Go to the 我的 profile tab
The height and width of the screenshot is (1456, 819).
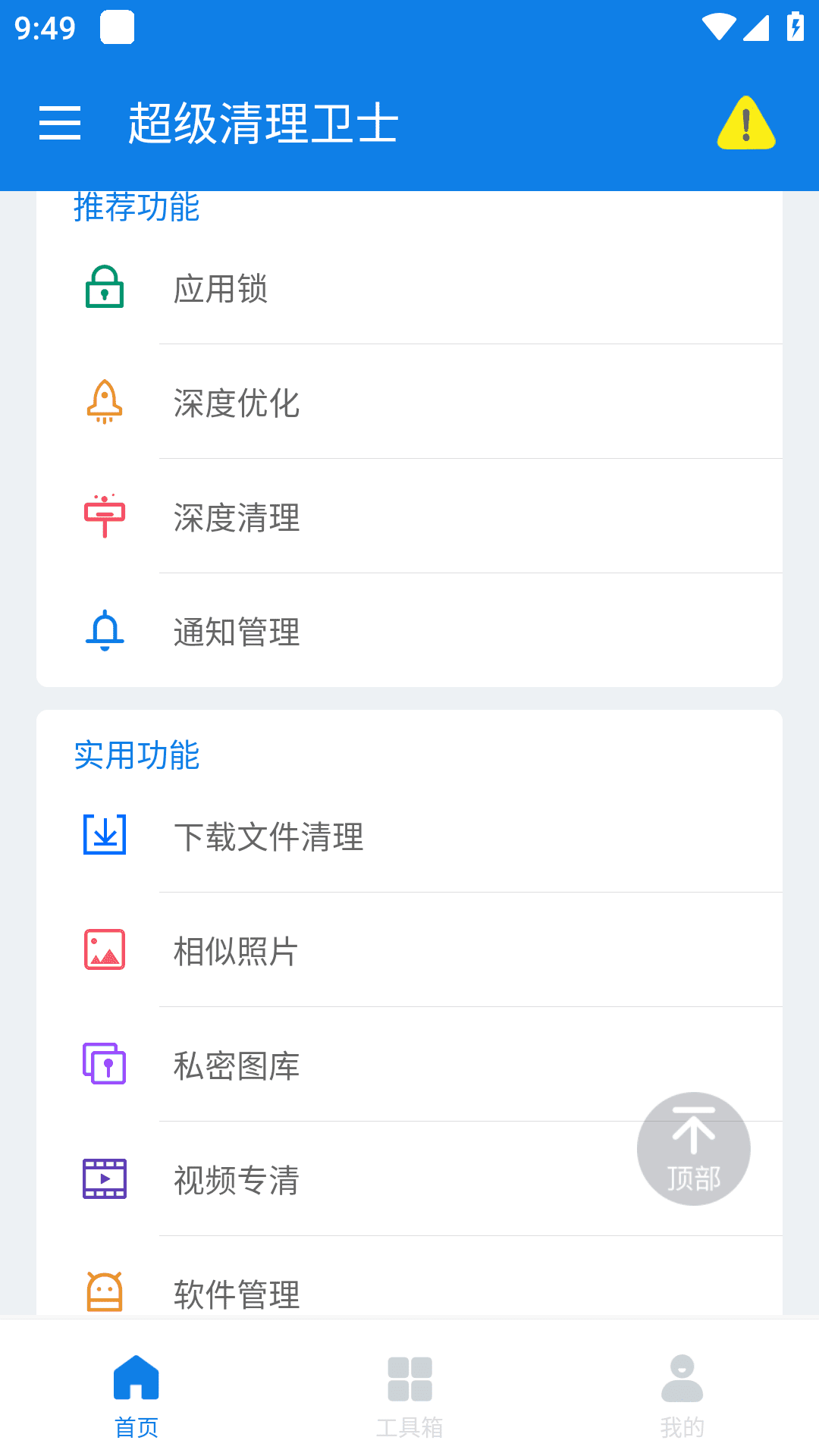(x=682, y=1395)
